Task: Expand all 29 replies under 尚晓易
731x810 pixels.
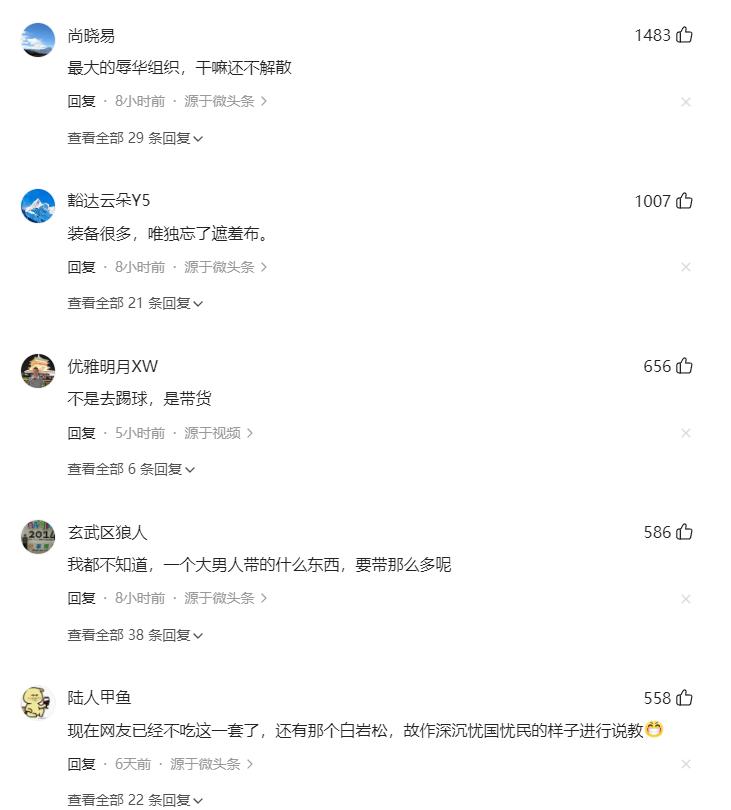Action: [135, 138]
